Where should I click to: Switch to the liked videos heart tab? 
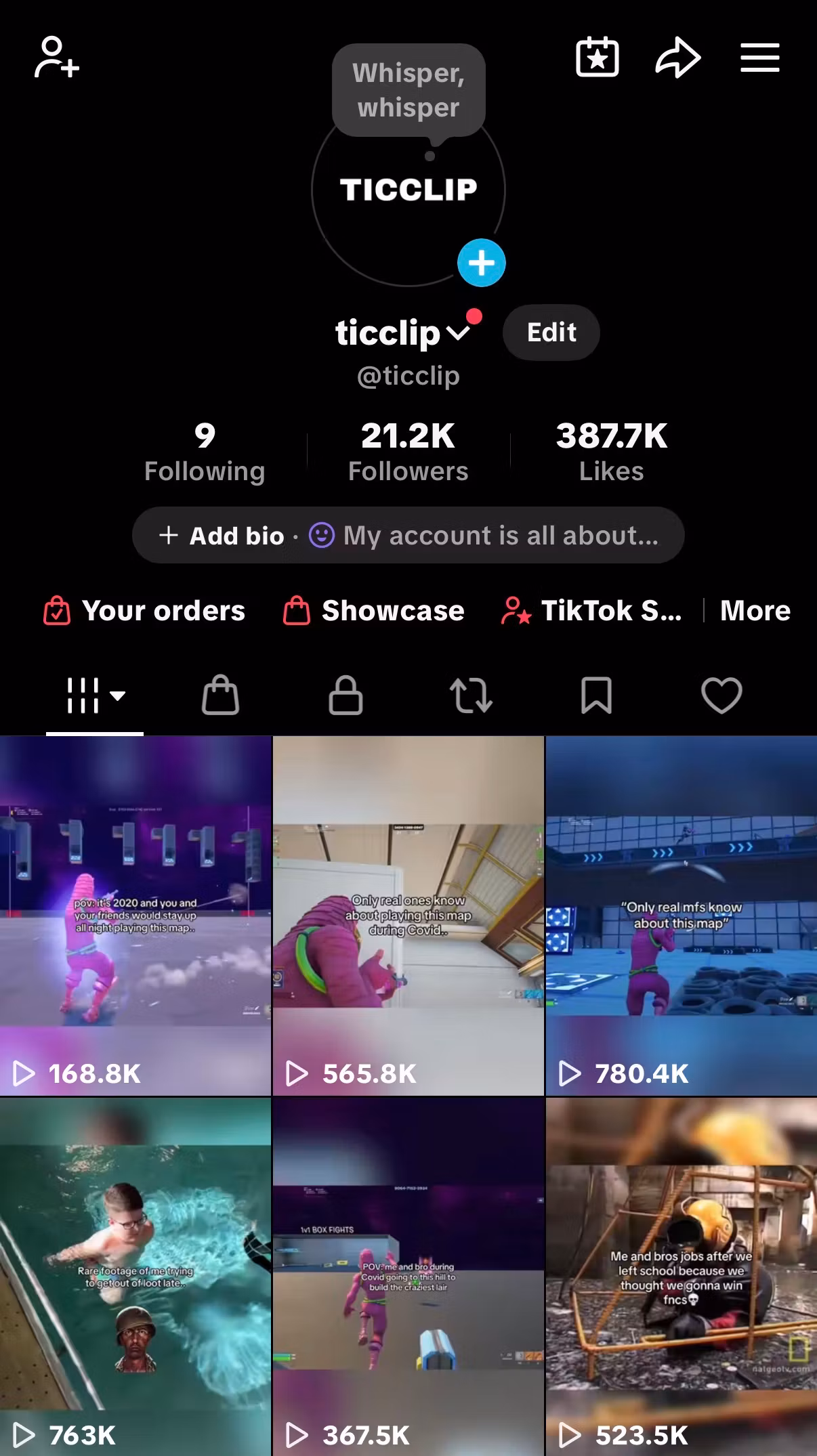[x=721, y=695]
